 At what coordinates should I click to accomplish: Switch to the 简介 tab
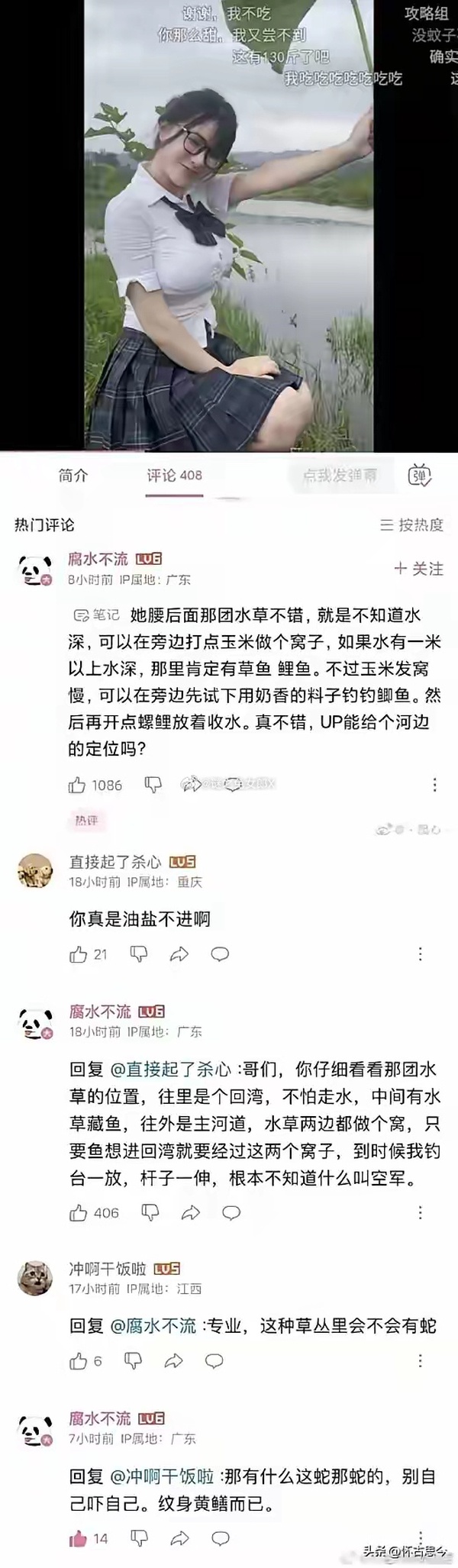coord(73,476)
